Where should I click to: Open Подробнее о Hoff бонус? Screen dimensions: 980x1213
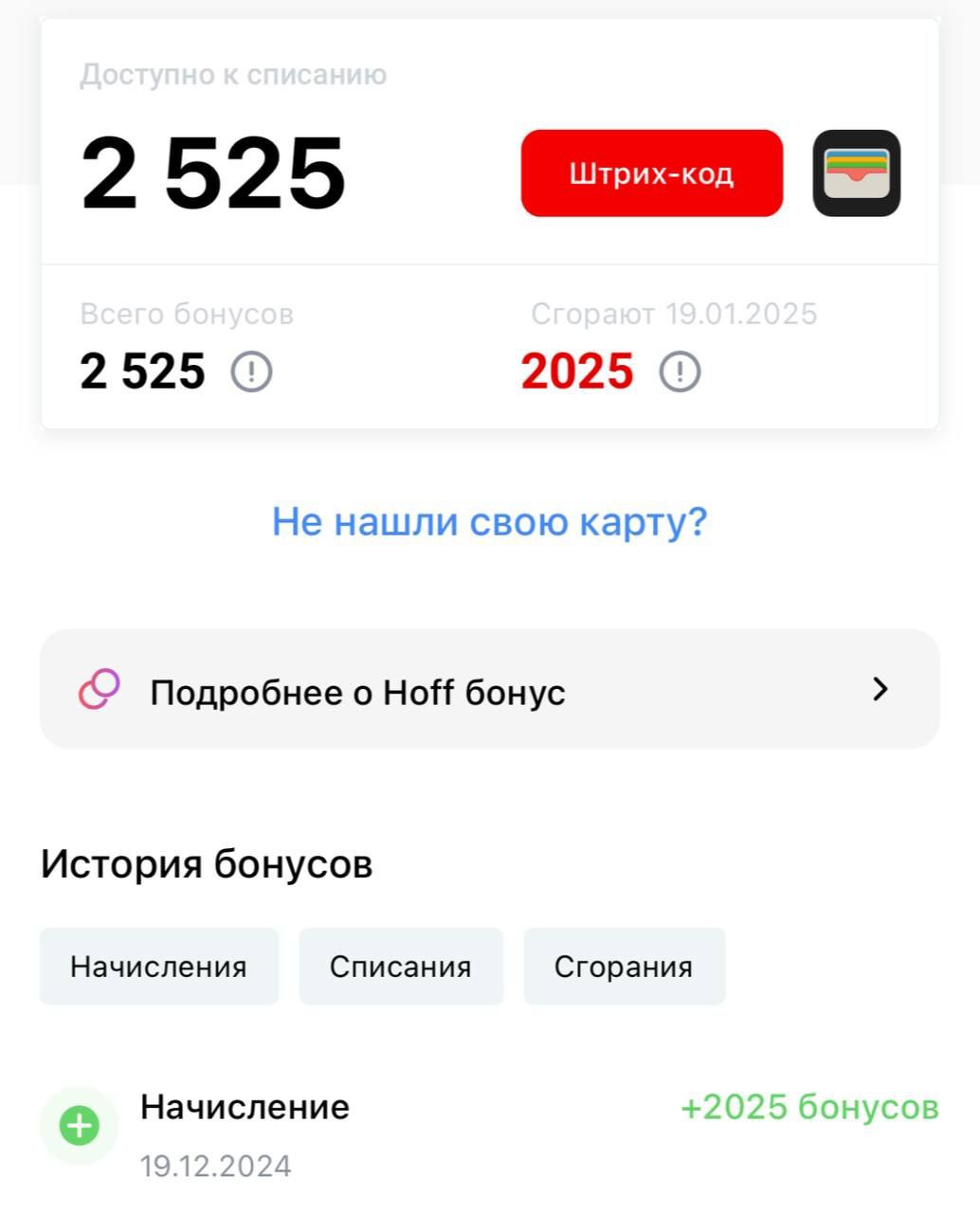(489, 690)
